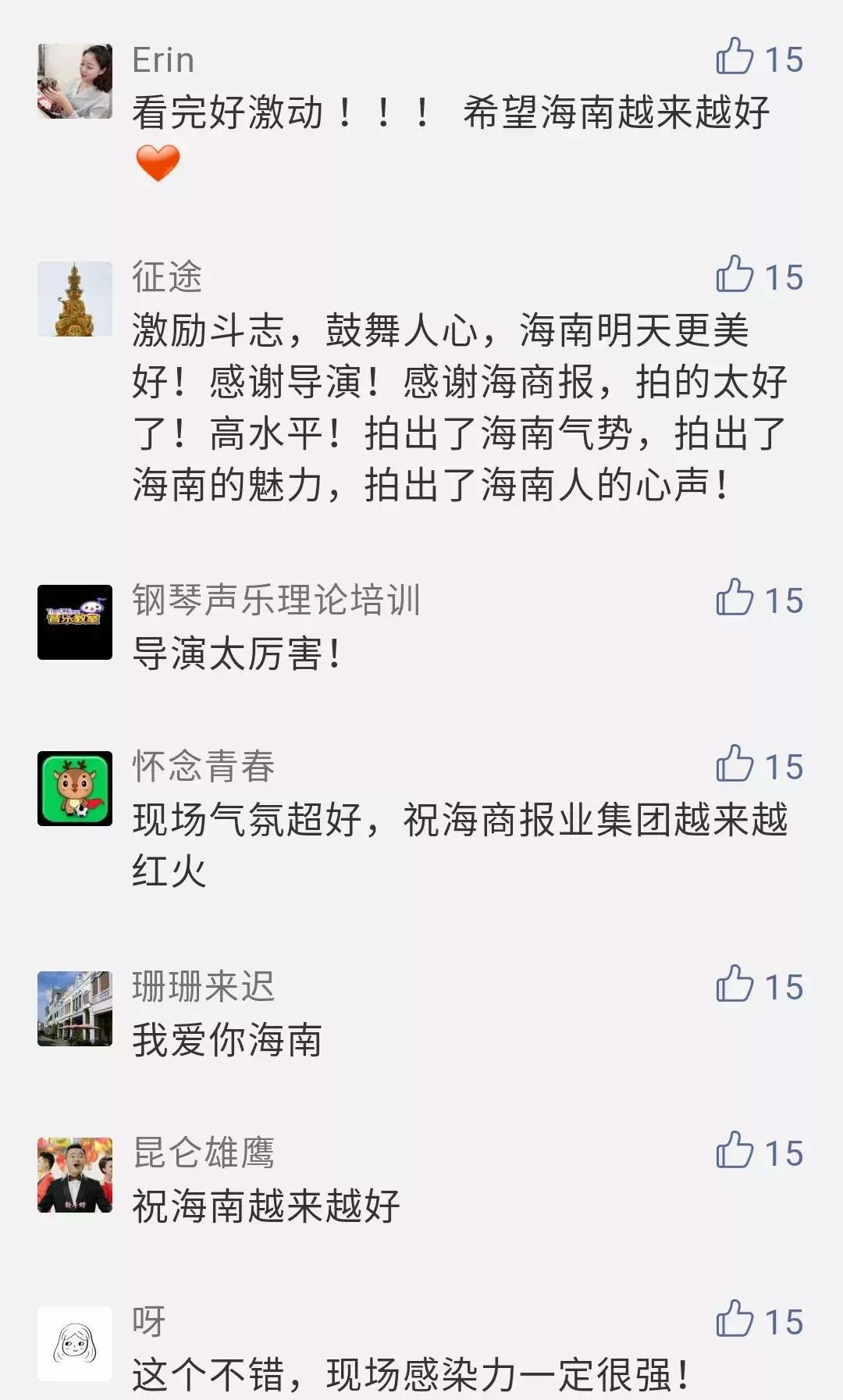Select the deer avatar of 怀念青春
The height and width of the screenshot is (1400, 843).
coord(76,789)
